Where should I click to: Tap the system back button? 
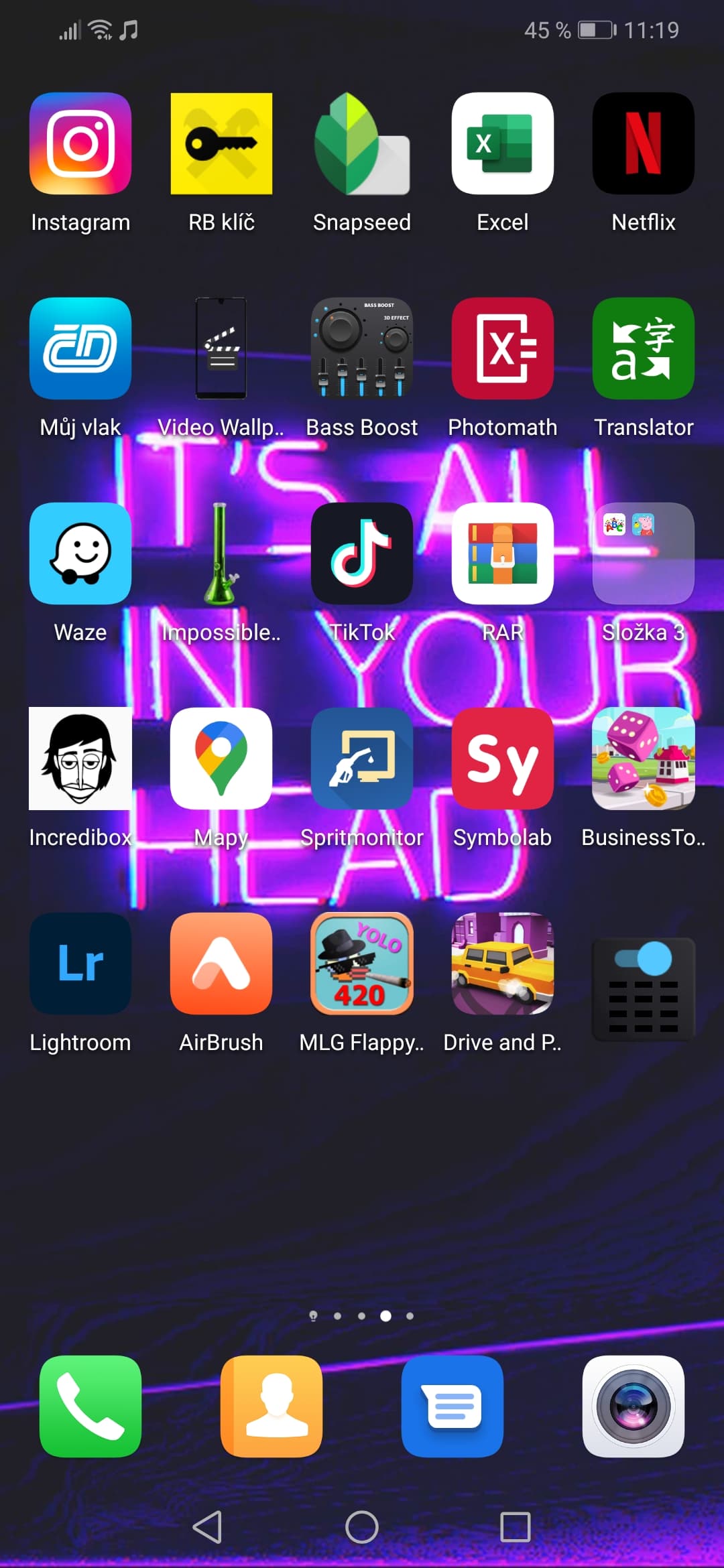pyautogui.click(x=207, y=1527)
